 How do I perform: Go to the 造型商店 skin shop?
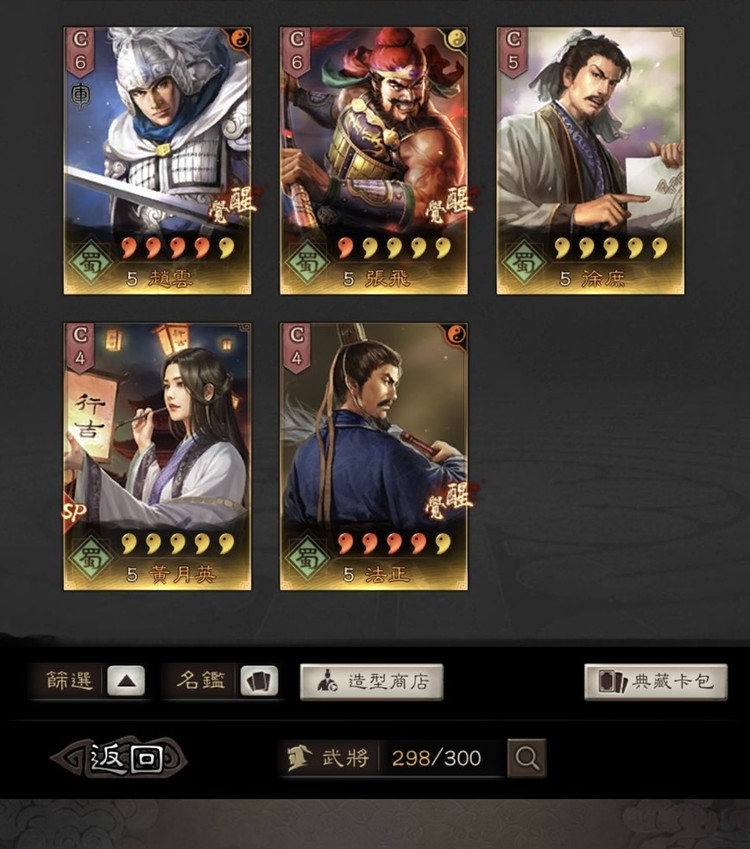(371, 682)
